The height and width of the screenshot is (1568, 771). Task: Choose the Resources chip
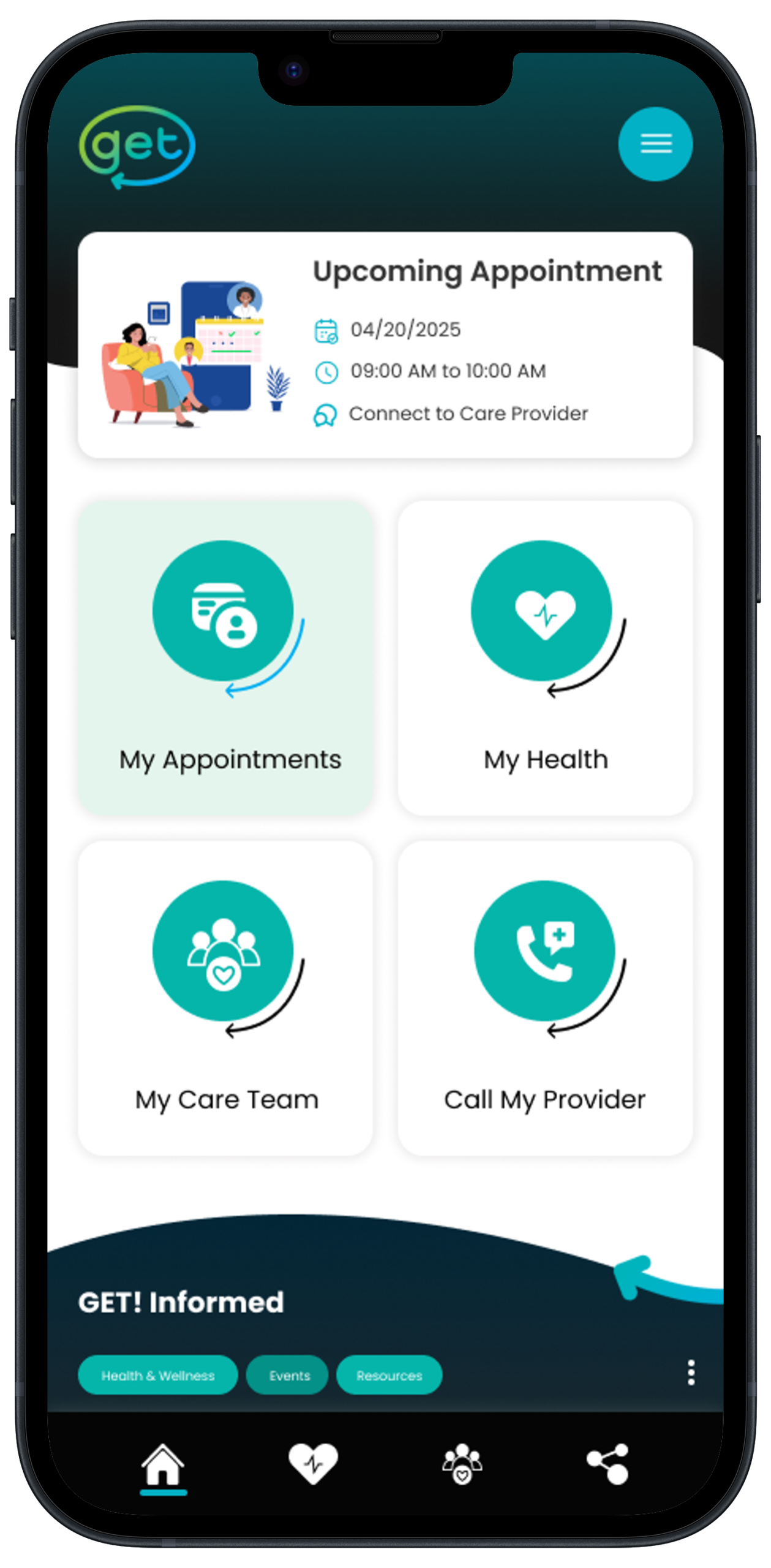click(389, 1375)
